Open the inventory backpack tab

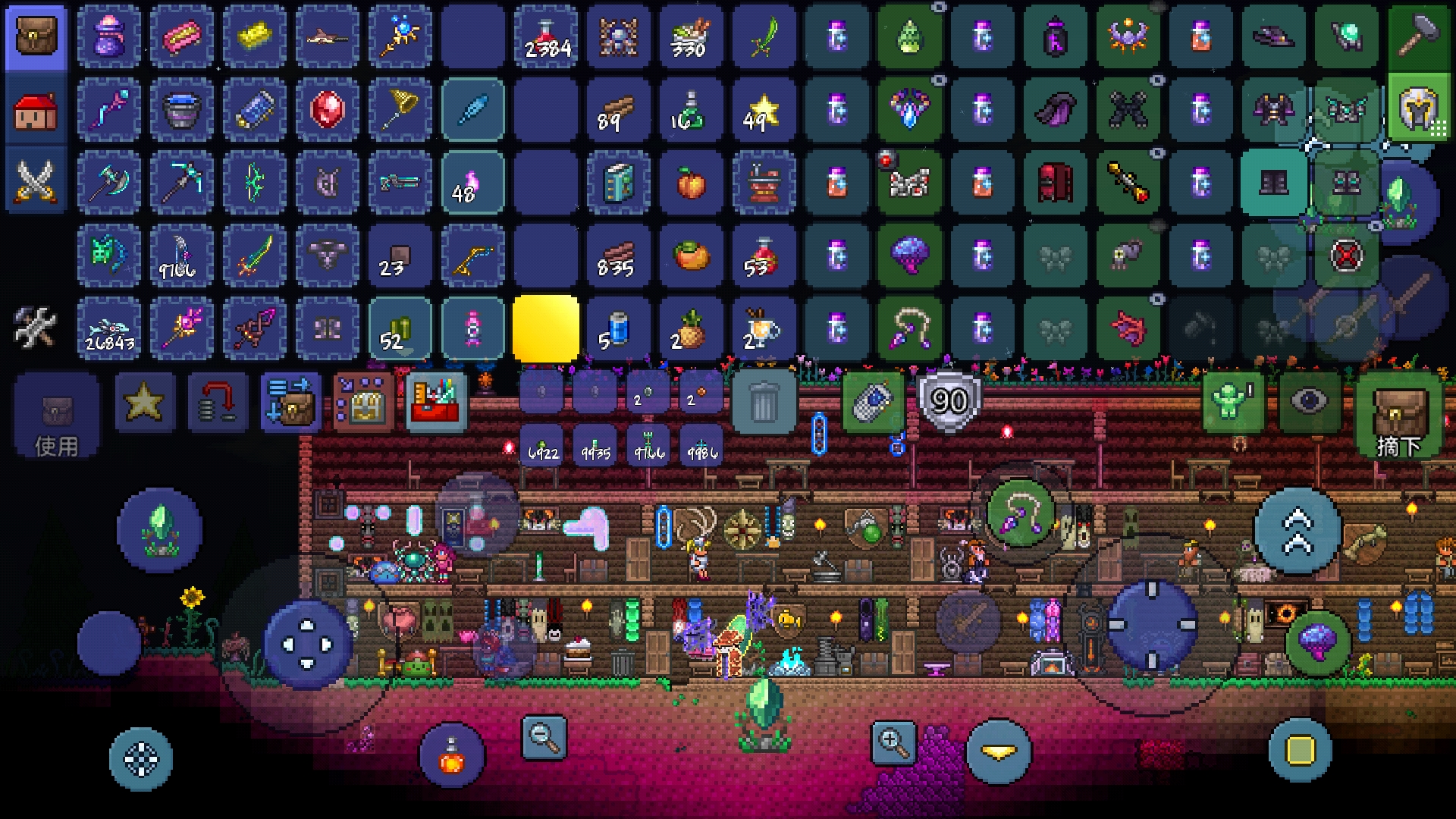[35, 36]
